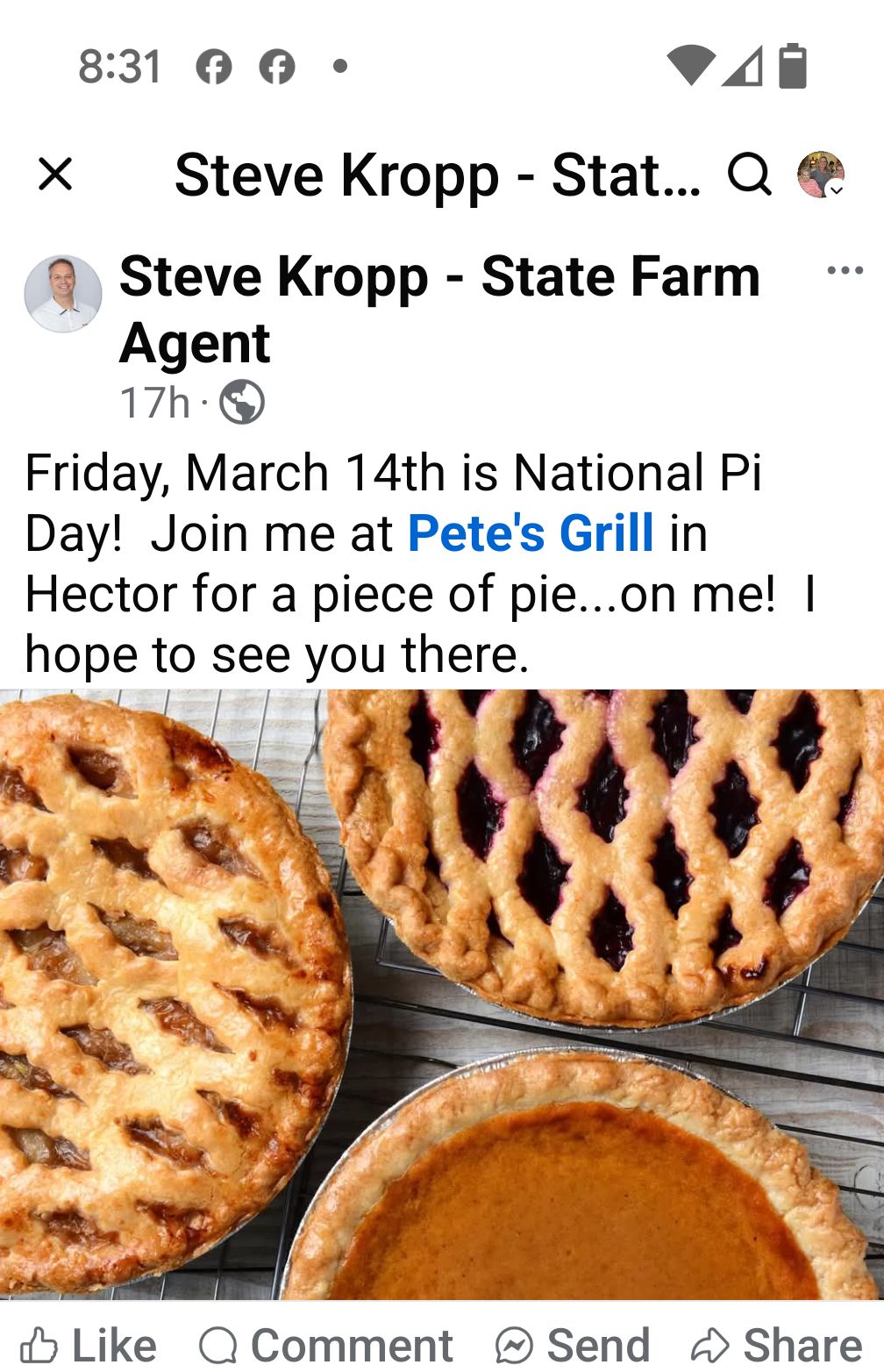Search within Steve Kropp's page
Viewport: 884px width, 1372px height.
tap(748, 174)
